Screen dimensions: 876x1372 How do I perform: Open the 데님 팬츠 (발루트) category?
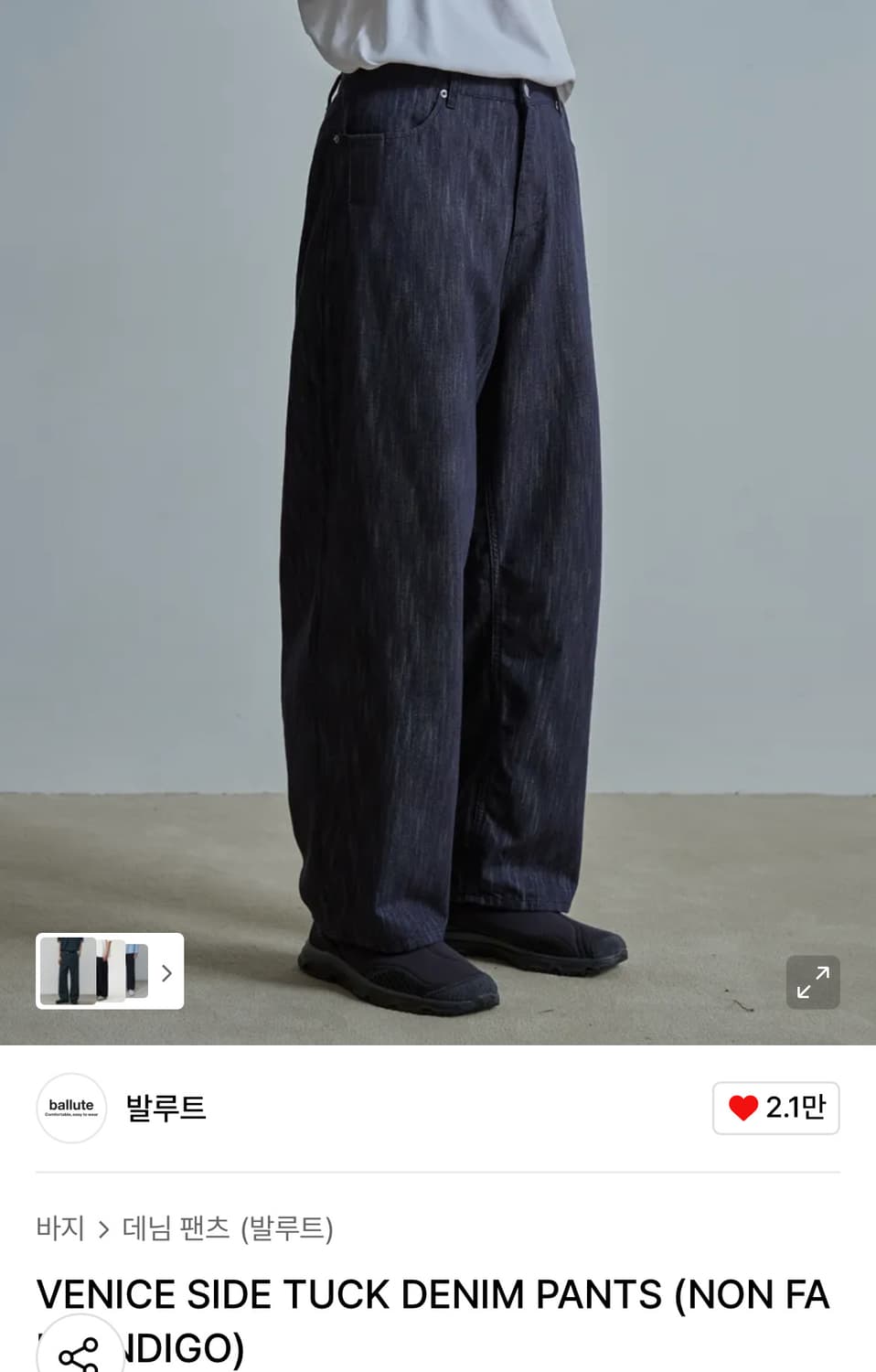(229, 1230)
